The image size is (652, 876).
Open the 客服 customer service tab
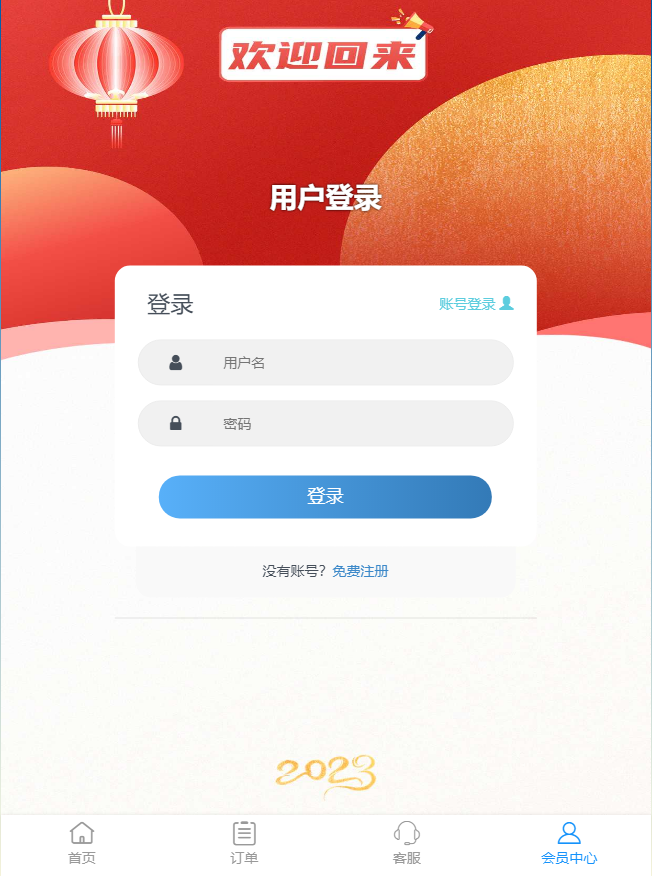[406, 843]
